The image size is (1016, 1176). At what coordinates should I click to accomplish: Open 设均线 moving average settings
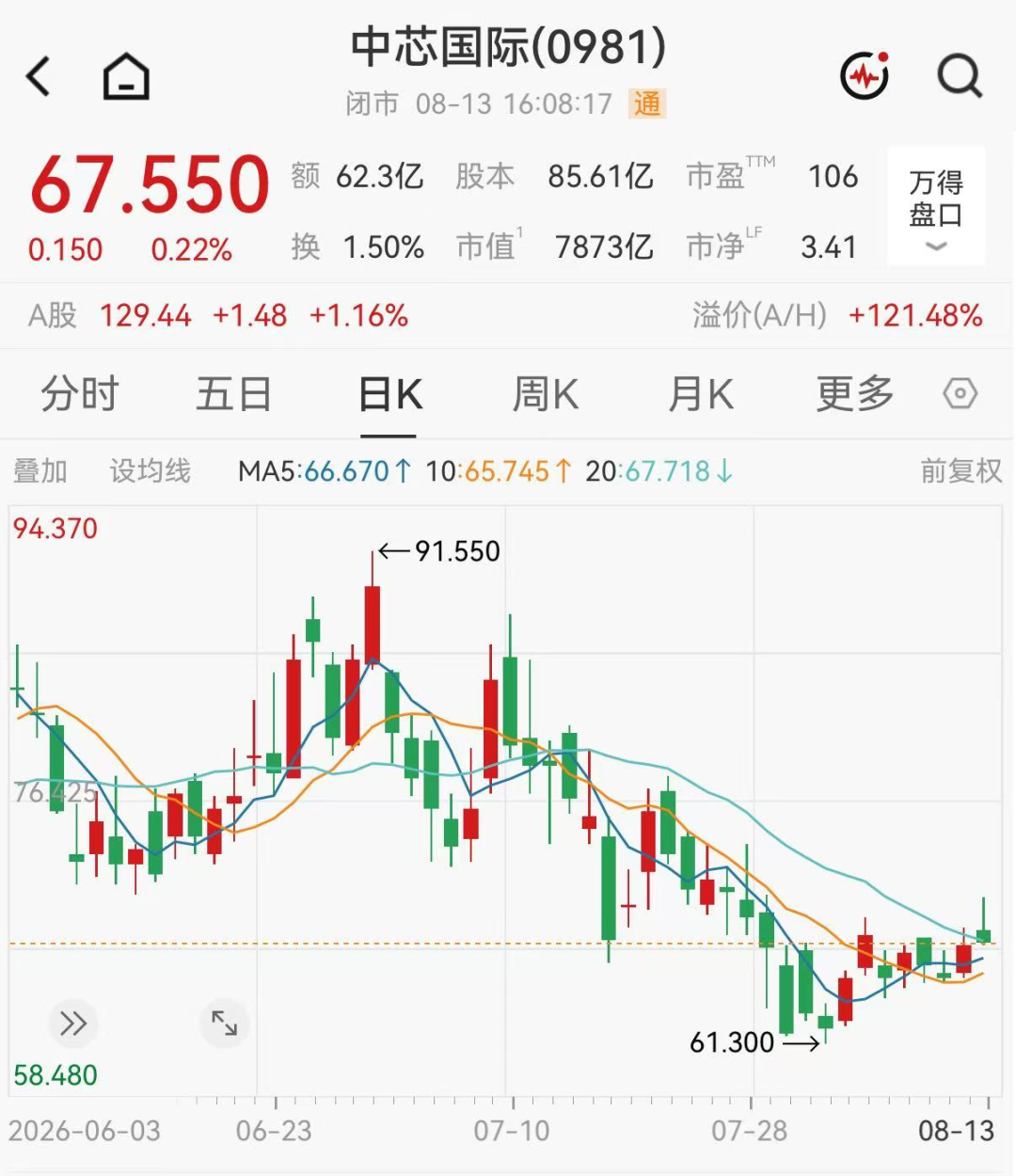(x=150, y=470)
